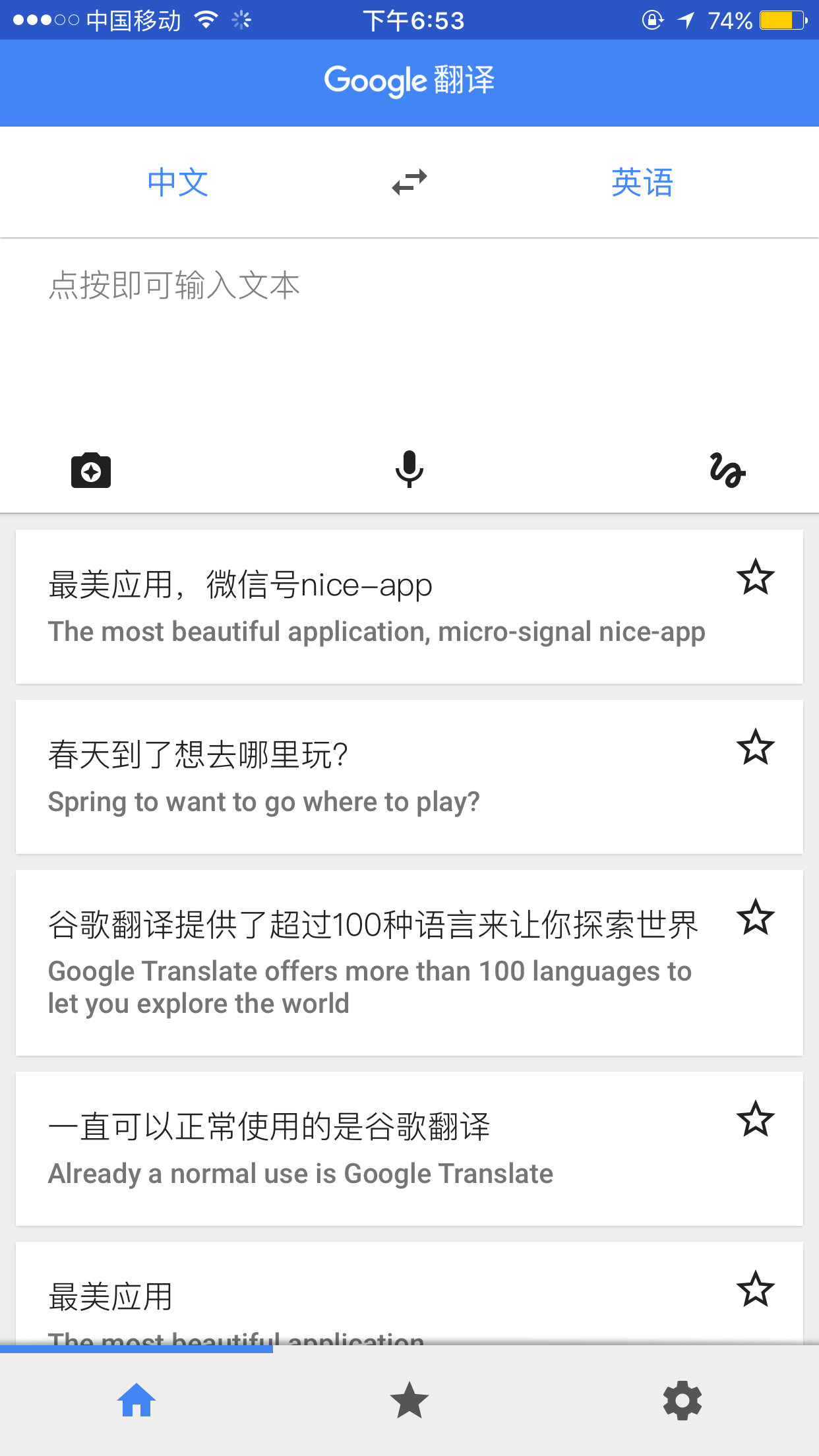Favorite the '一直可以正常使用的是谷歌翻译' entry
The width and height of the screenshot is (819, 1456).
tap(756, 1119)
